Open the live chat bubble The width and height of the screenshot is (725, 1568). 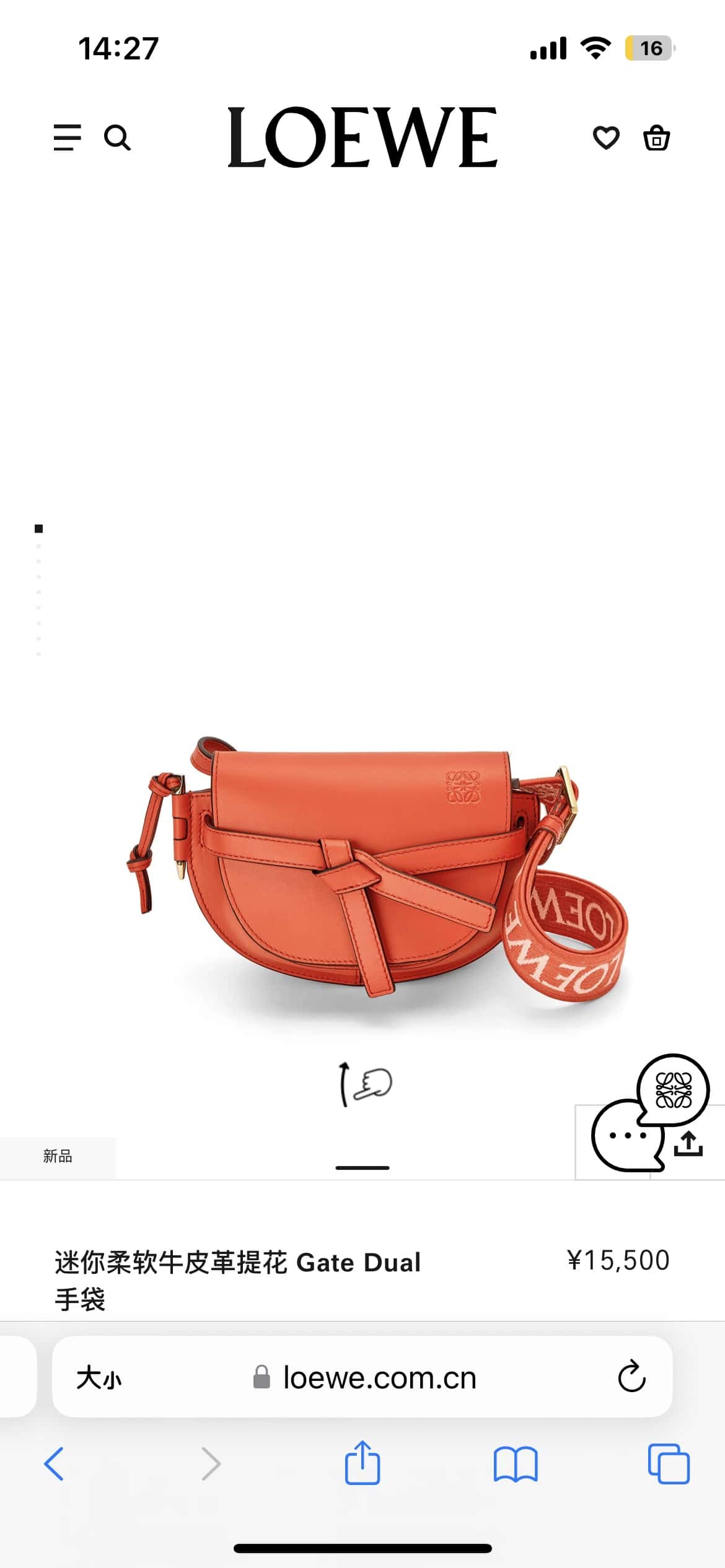pyautogui.click(x=627, y=1135)
